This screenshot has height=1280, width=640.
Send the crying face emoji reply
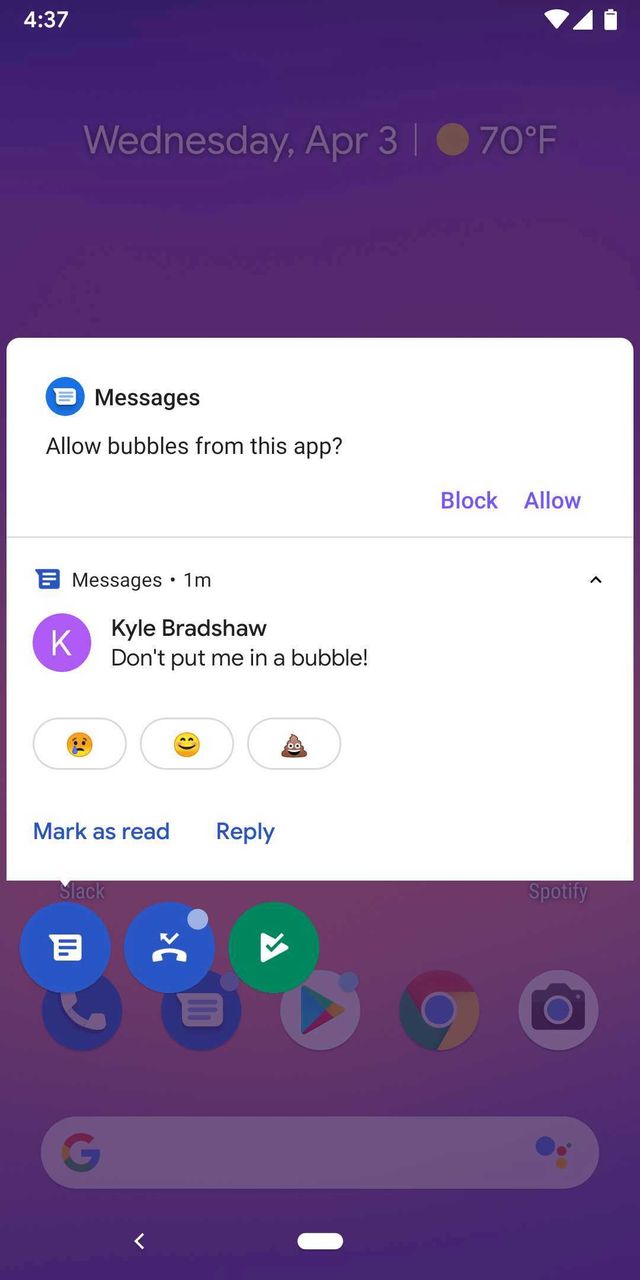(80, 744)
